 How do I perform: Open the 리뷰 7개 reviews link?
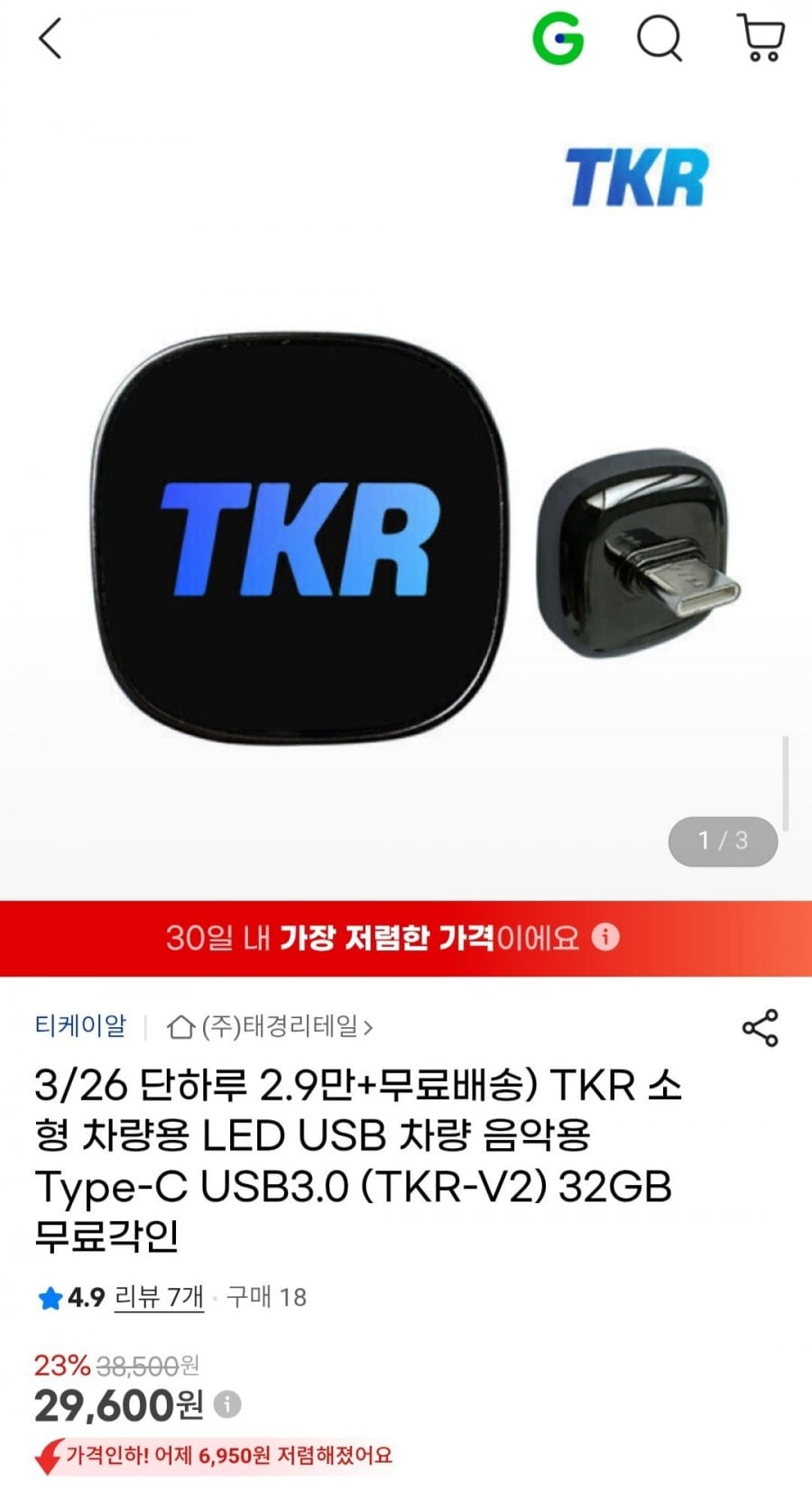tap(159, 1297)
